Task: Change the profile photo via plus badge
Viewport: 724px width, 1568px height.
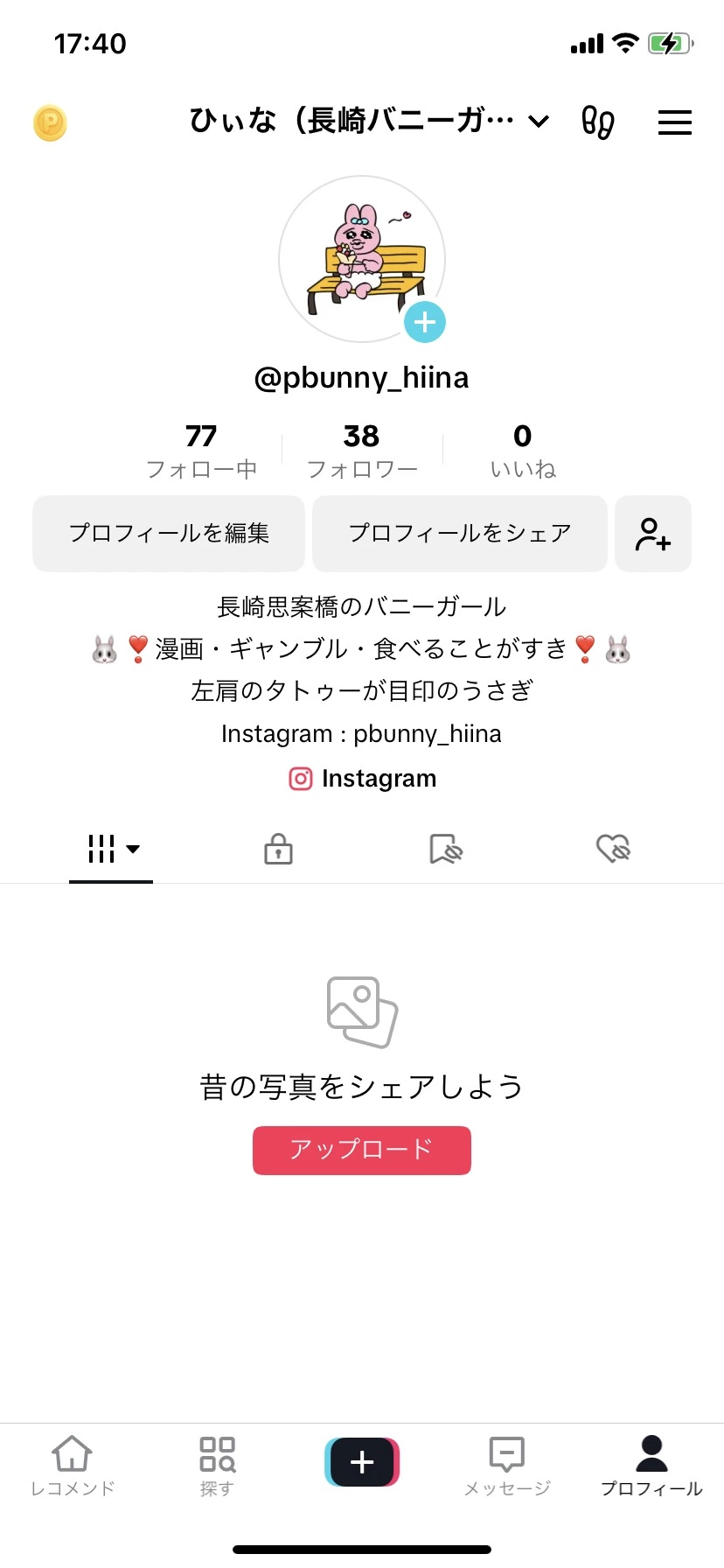Action: tap(425, 323)
